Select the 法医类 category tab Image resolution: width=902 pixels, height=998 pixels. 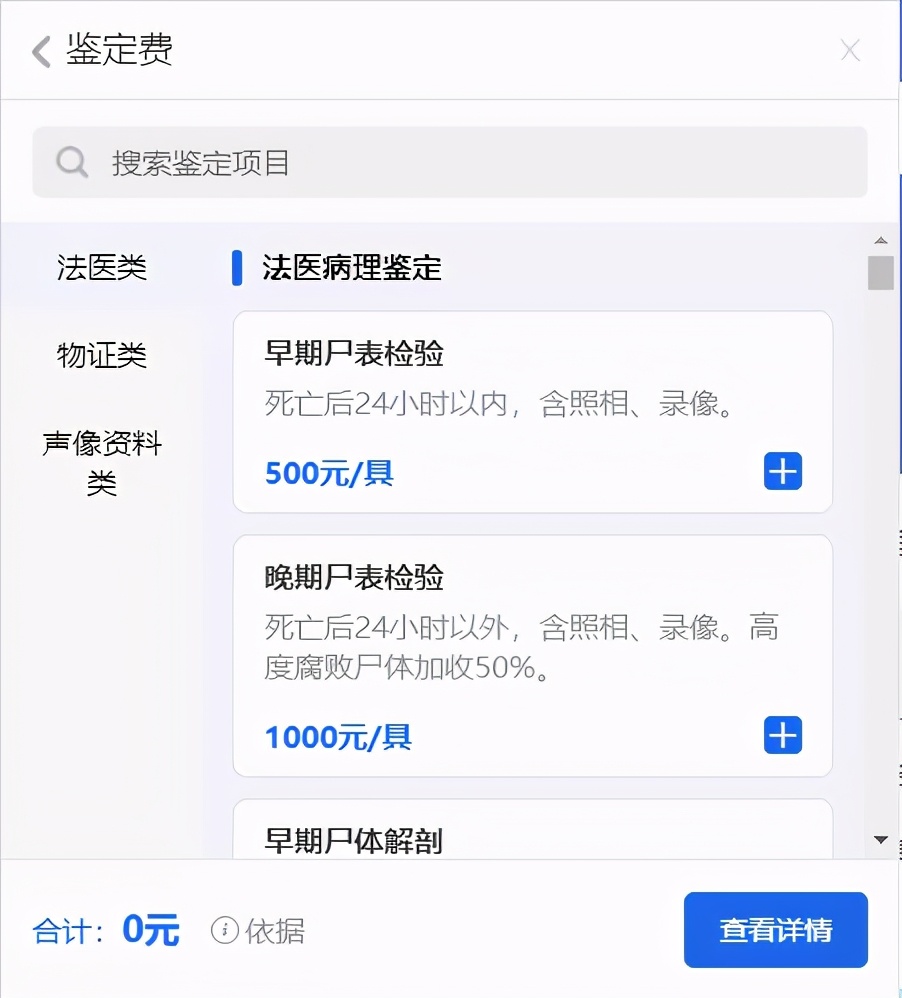101,266
